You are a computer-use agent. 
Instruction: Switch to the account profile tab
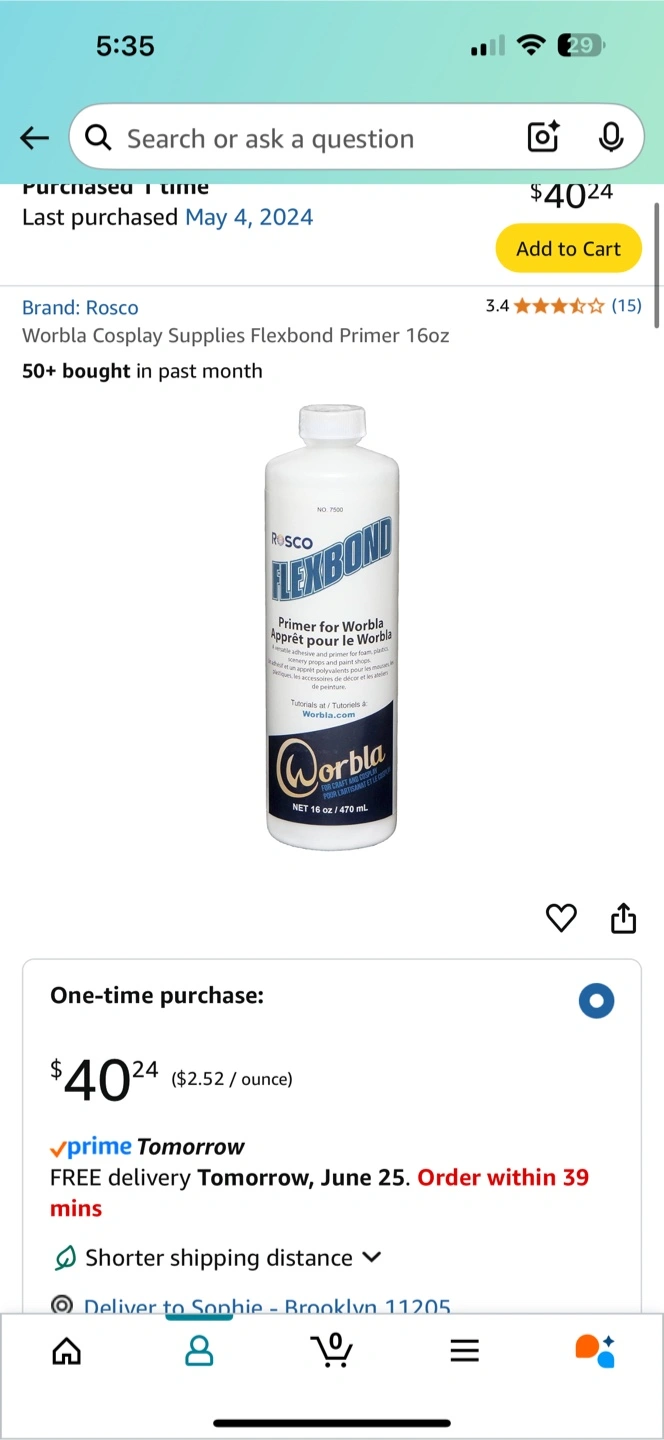point(199,1352)
